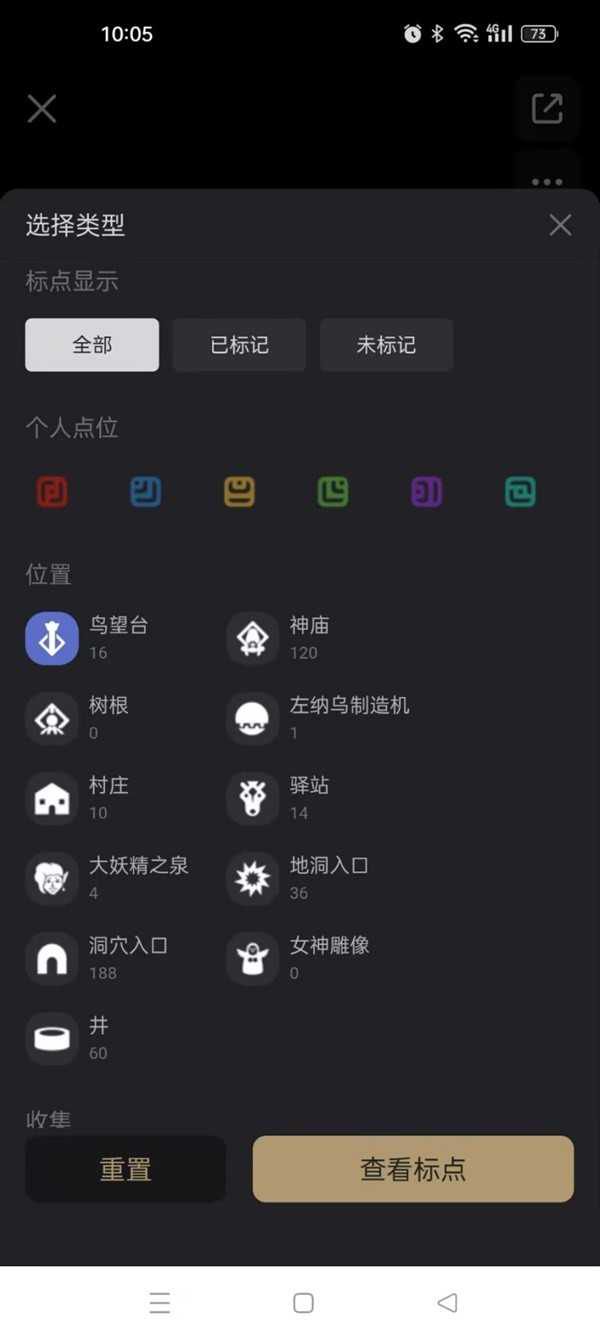Image resolution: width=600 pixels, height=1338 pixels.
Task: Select 左纳乌制造机 location type
Action: point(252,718)
